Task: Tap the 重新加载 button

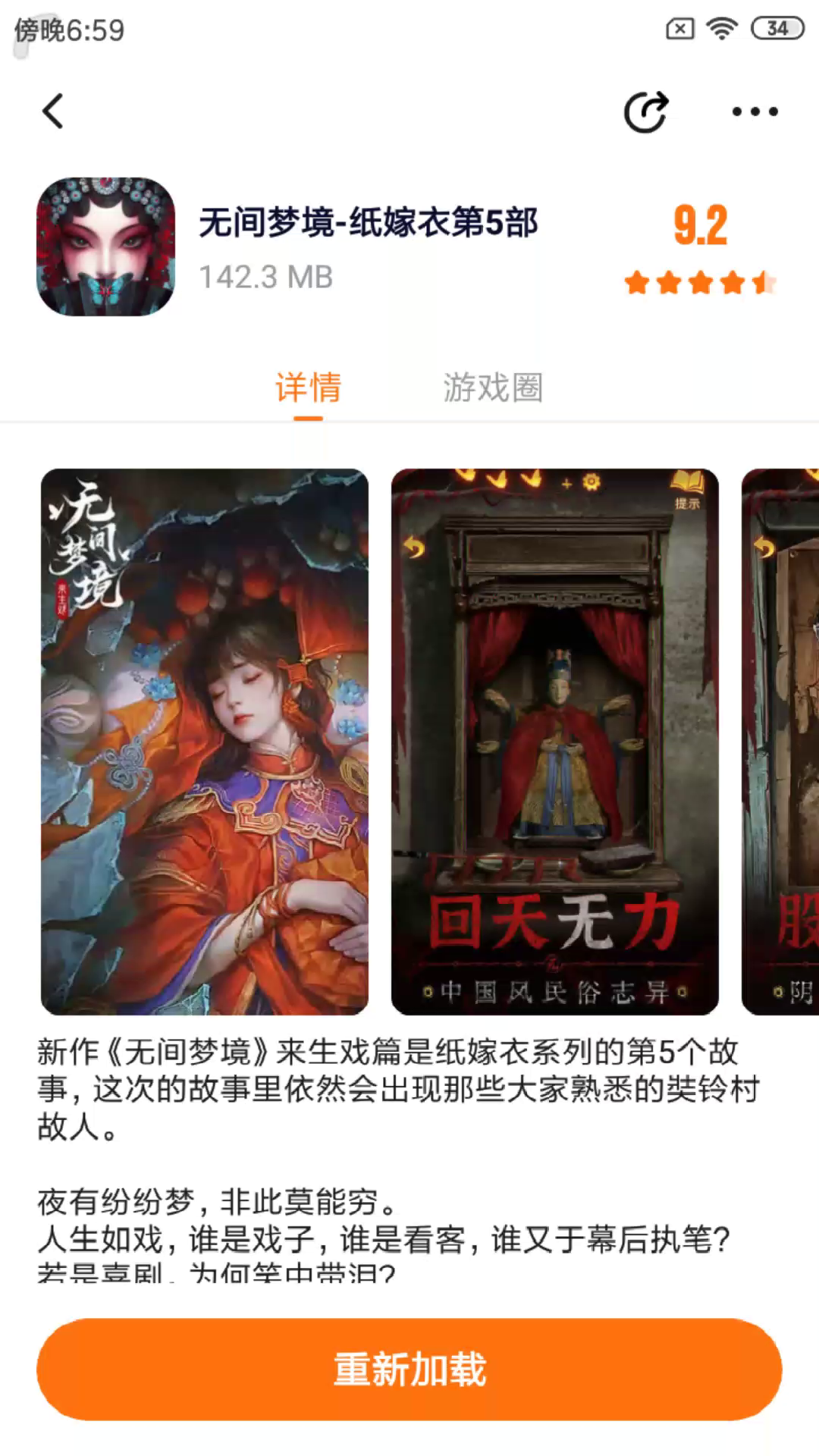Action: [x=409, y=1370]
